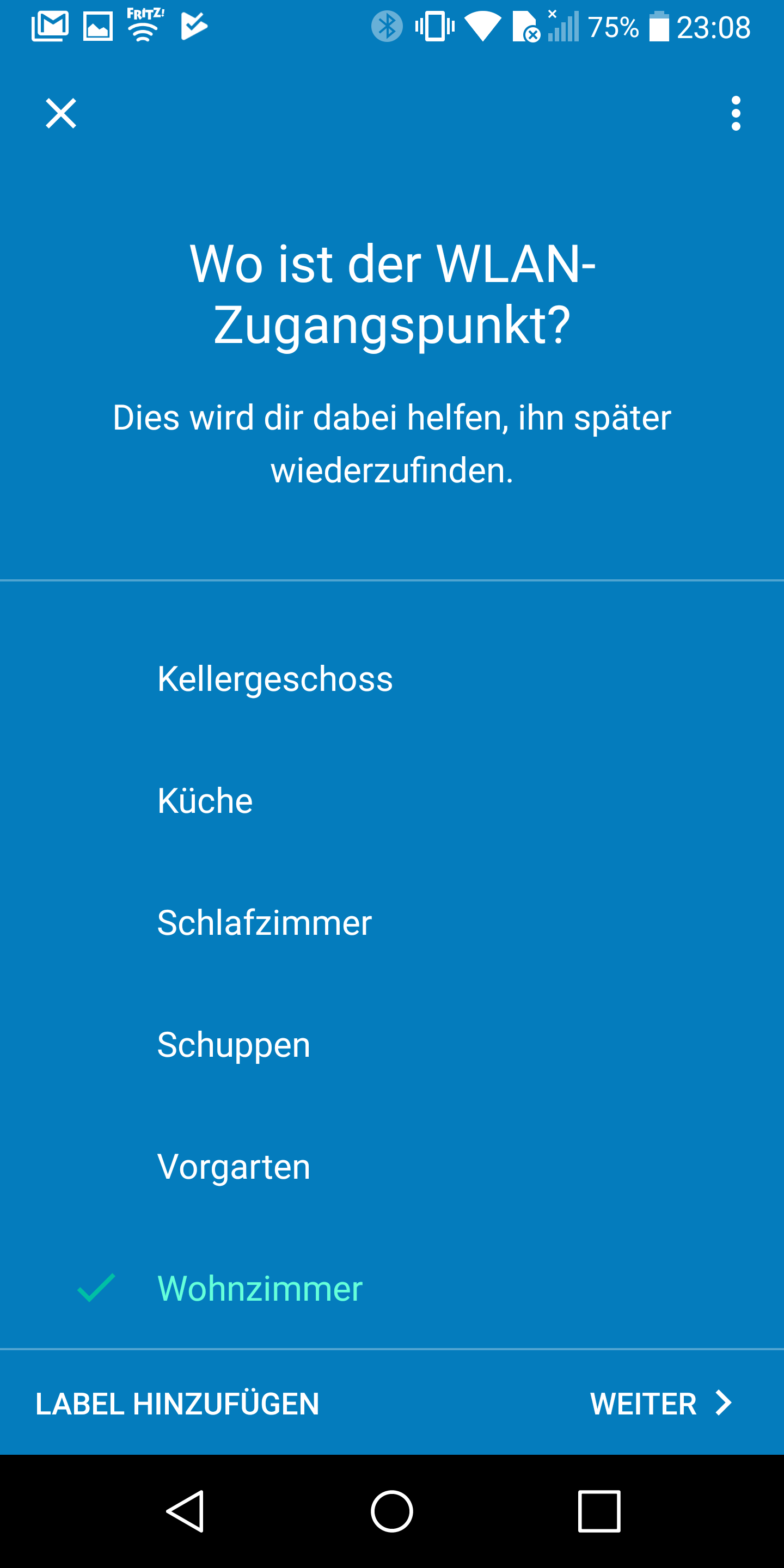Choose Vorgarten as location

click(234, 1167)
